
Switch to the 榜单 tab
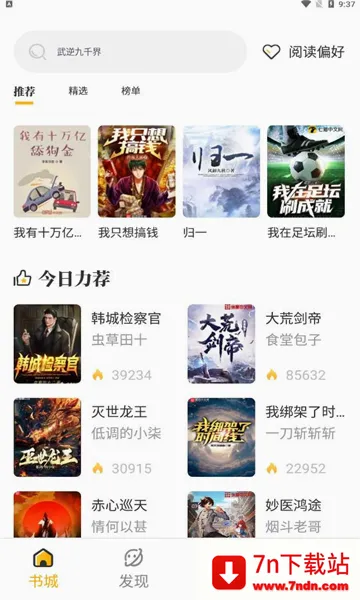click(x=130, y=91)
